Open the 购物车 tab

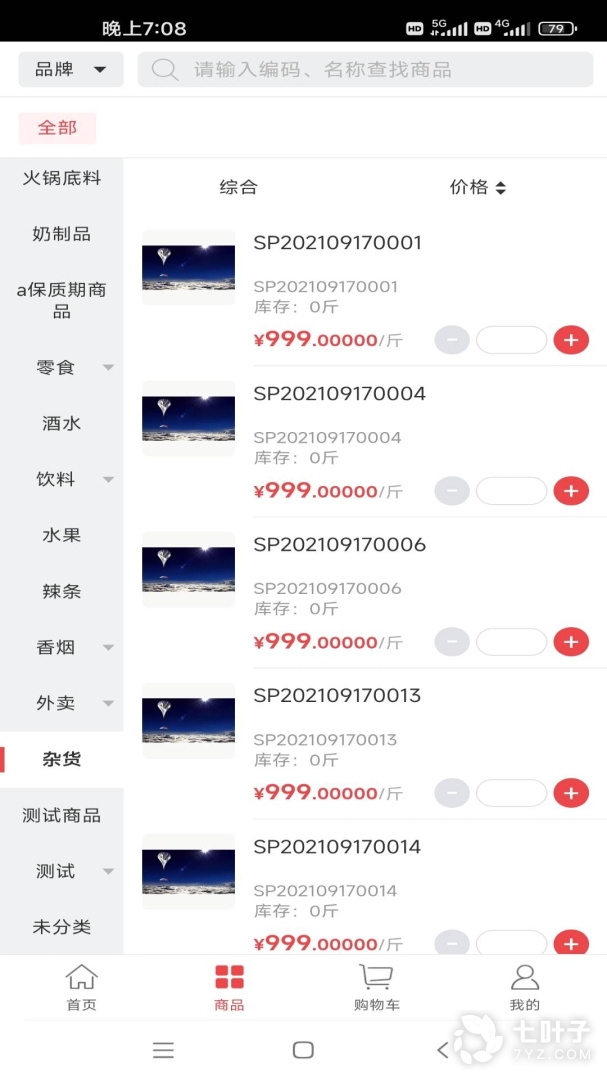(376, 987)
